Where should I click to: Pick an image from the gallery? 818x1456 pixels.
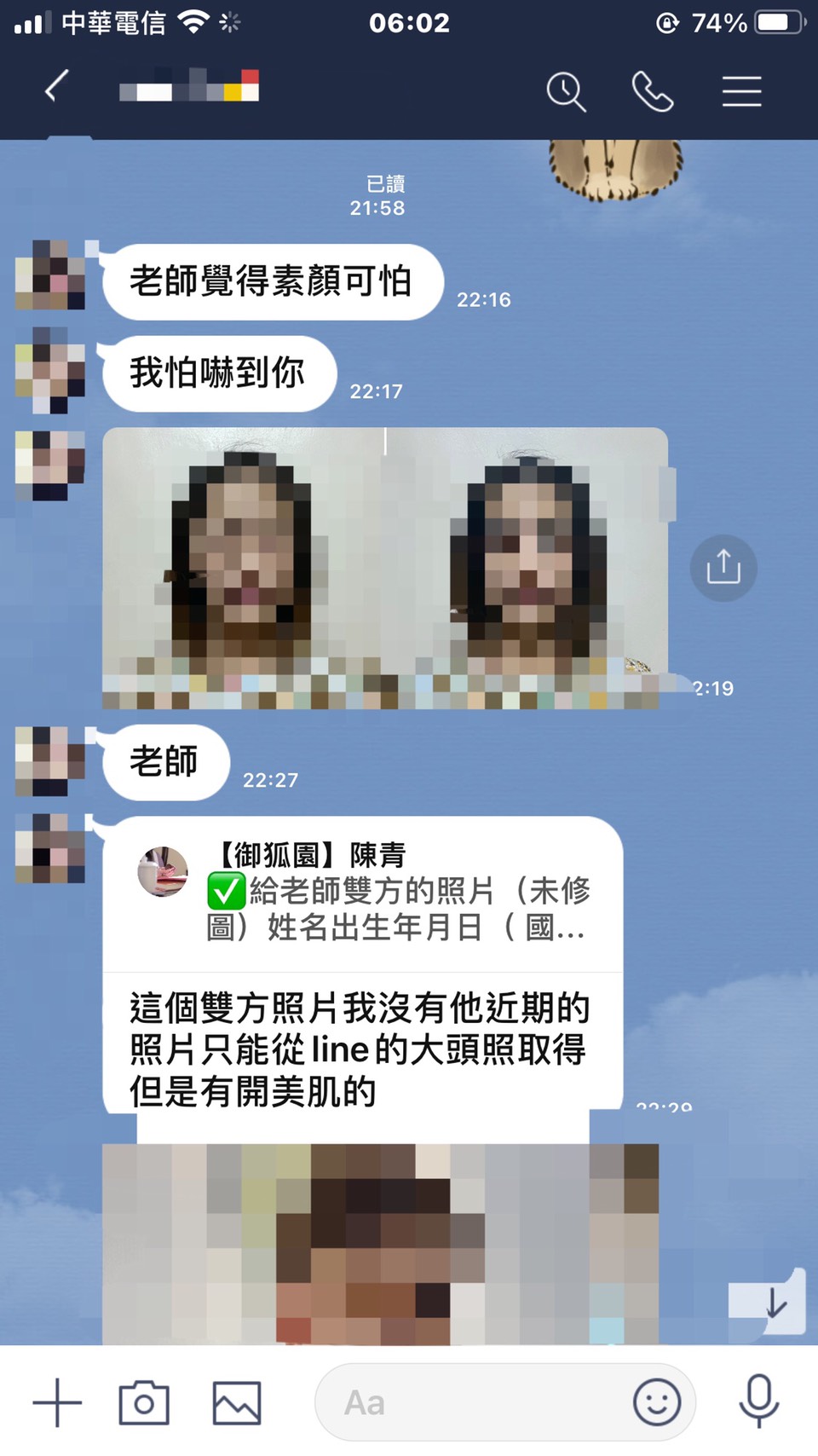[x=236, y=1402]
